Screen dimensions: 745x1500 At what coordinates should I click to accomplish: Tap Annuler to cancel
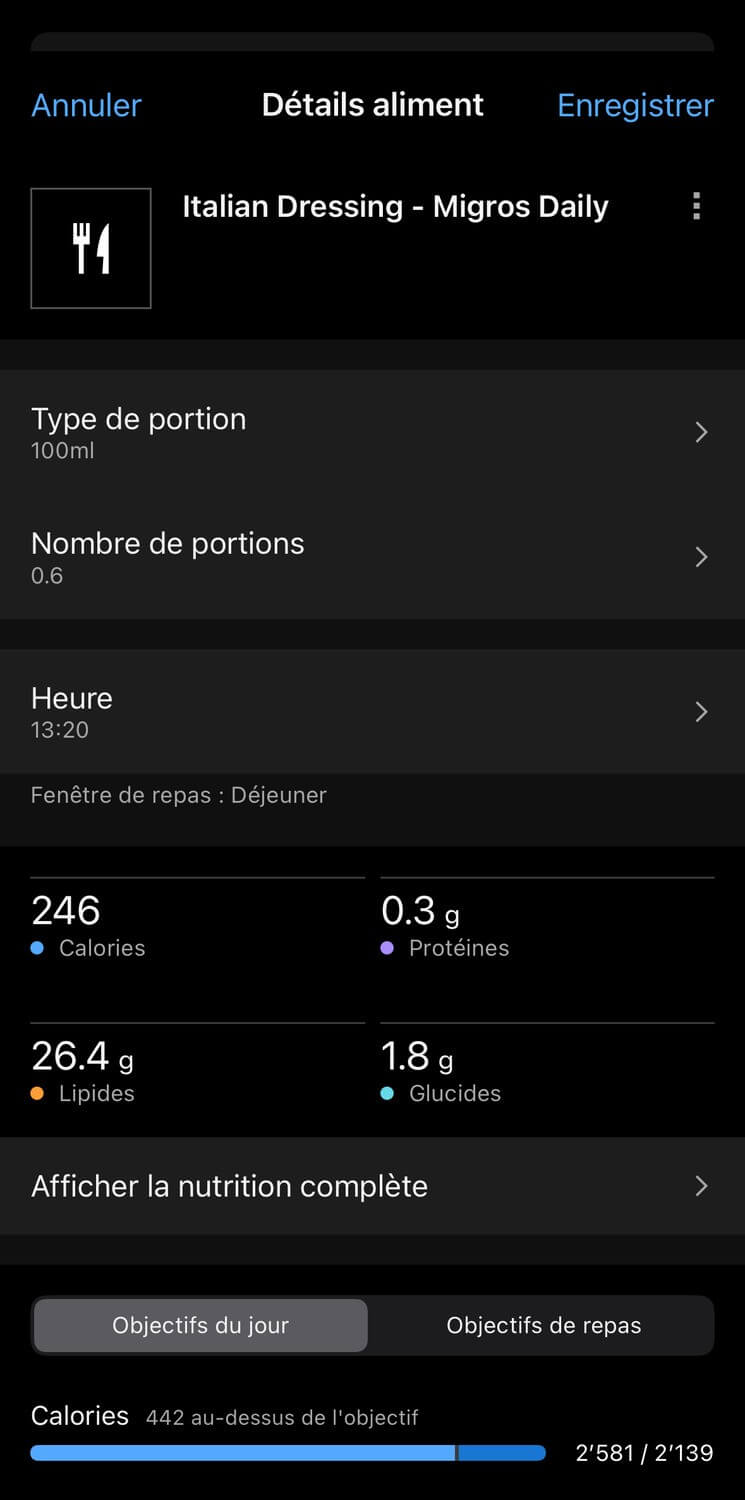coord(86,105)
